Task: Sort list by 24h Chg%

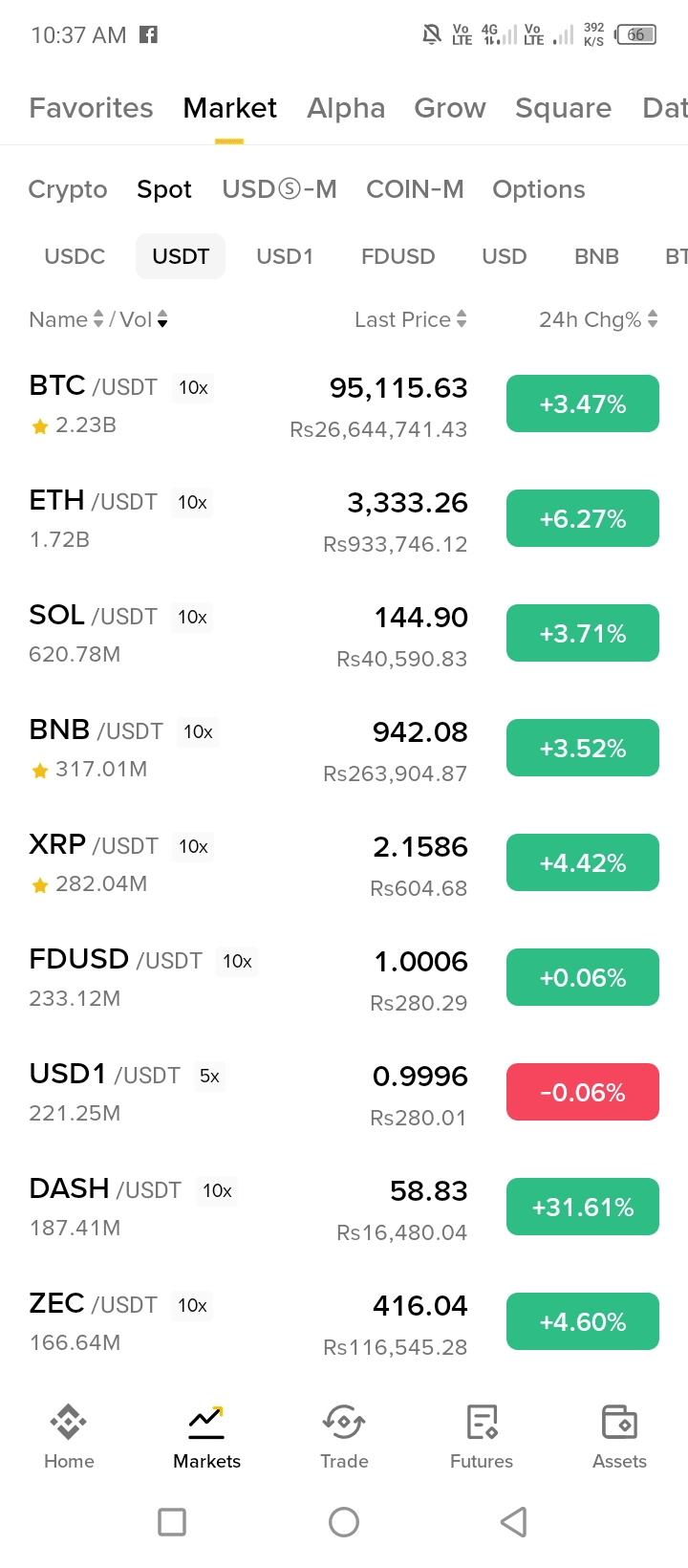Action: click(x=597, y=319)
